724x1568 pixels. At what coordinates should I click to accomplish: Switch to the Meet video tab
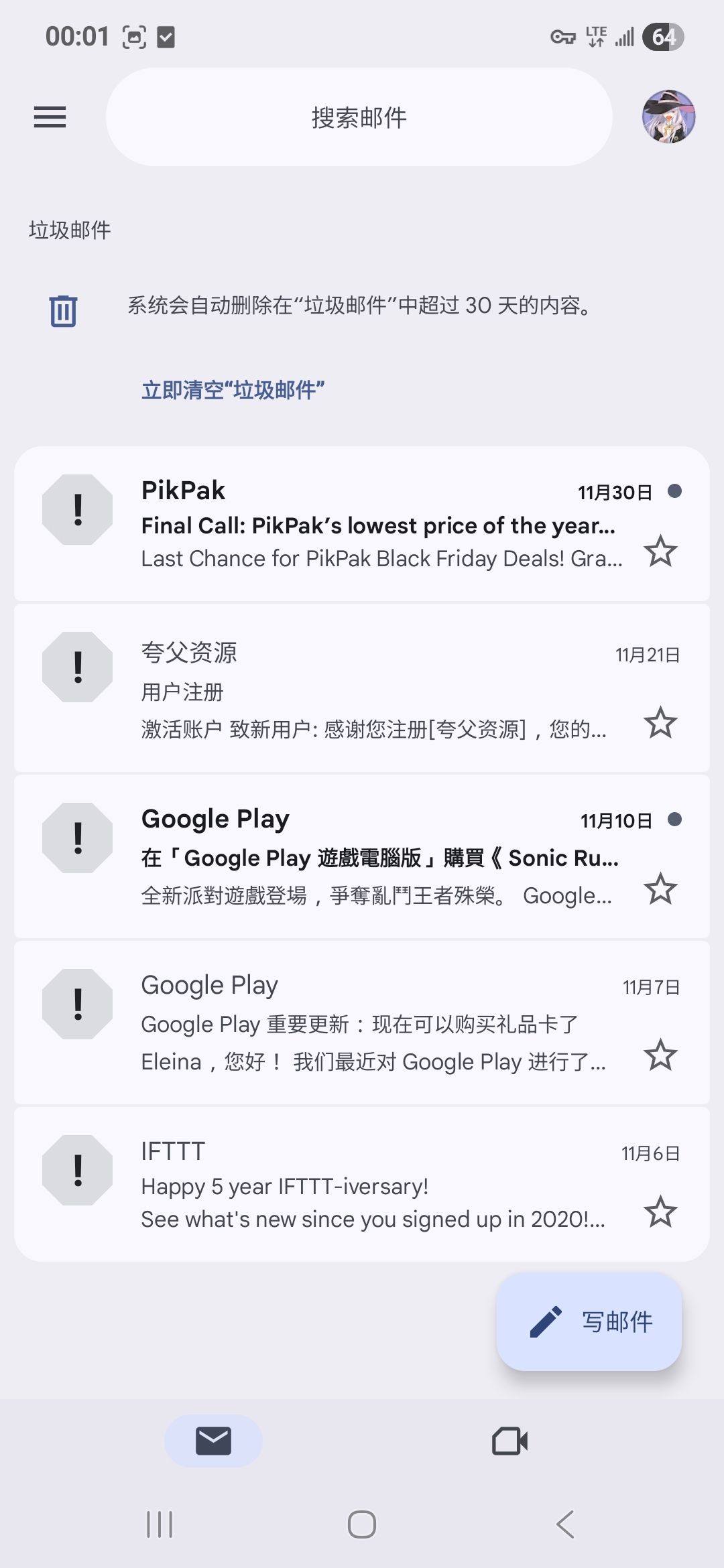(509, 1441)
